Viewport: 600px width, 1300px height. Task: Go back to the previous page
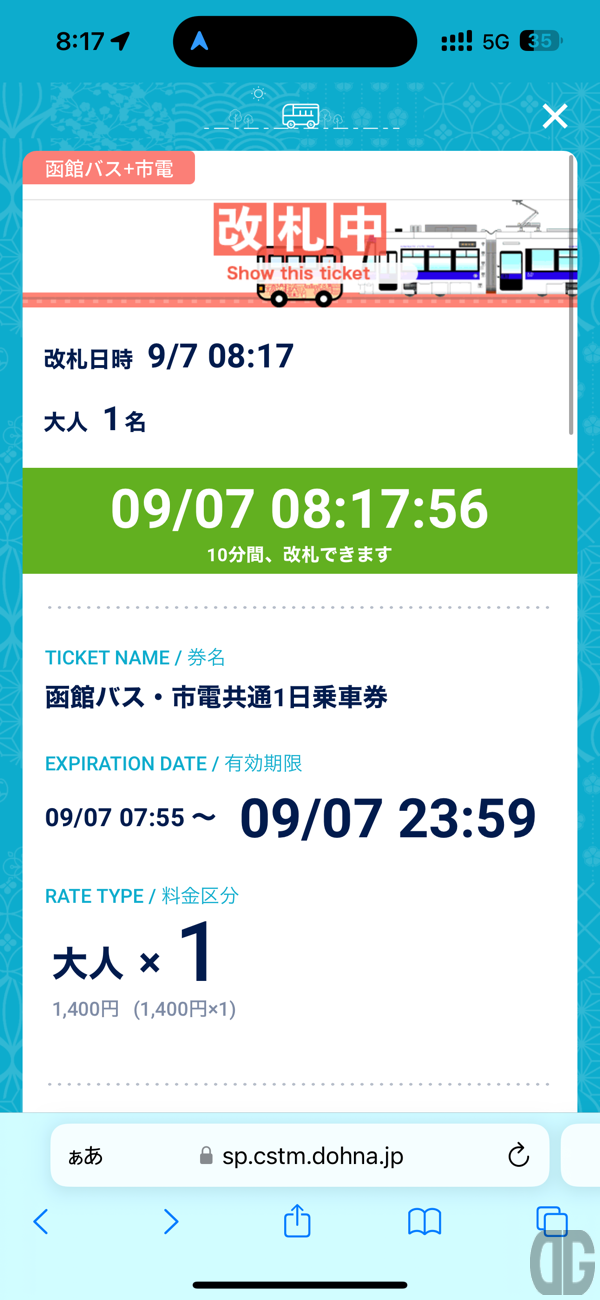tap(41, 1221)
